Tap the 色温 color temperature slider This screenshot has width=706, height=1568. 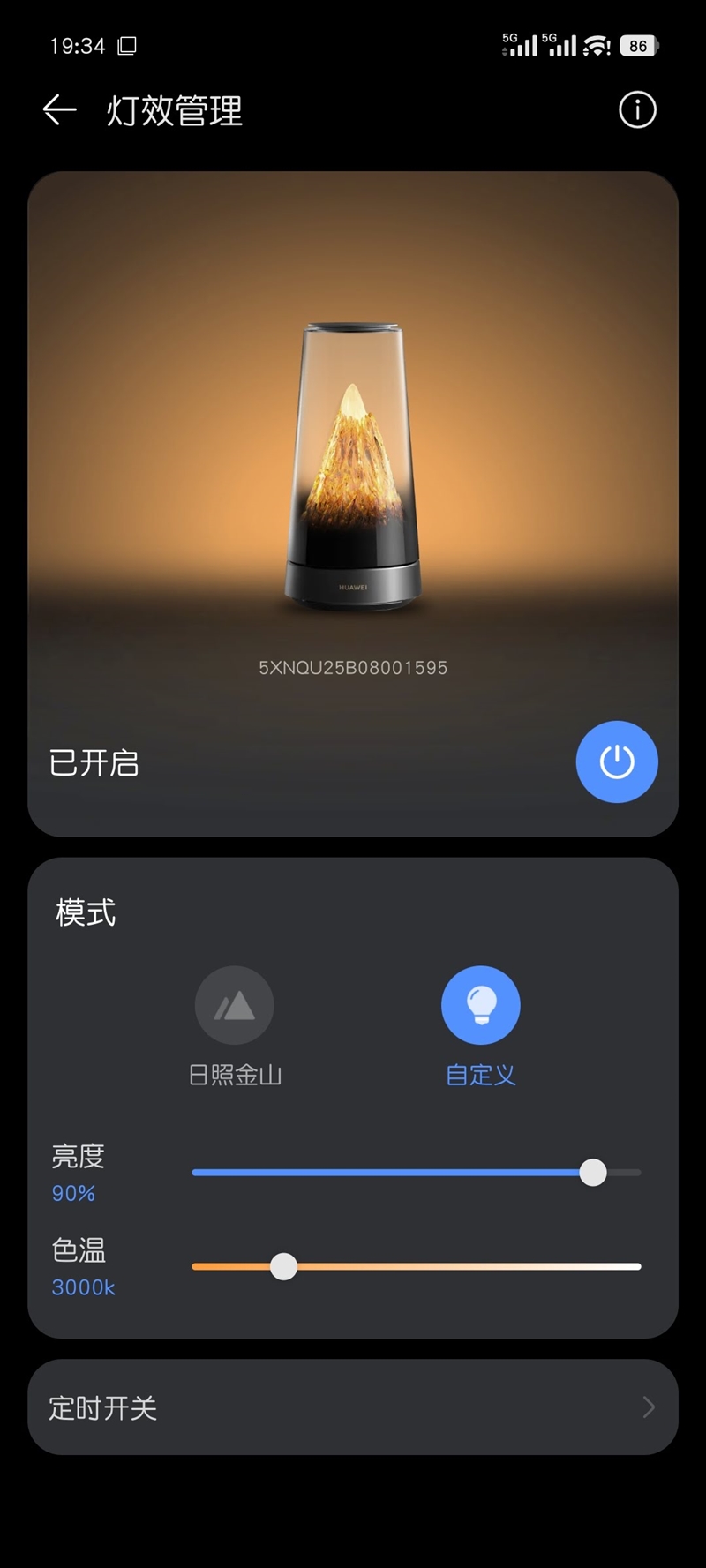417,1267
